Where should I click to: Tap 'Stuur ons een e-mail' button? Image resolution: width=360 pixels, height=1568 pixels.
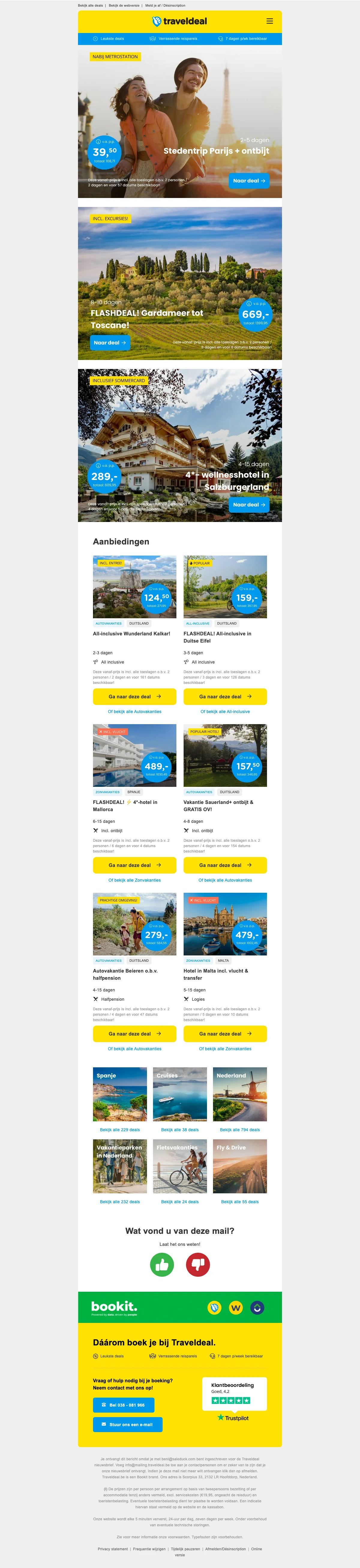[127, 1424]
